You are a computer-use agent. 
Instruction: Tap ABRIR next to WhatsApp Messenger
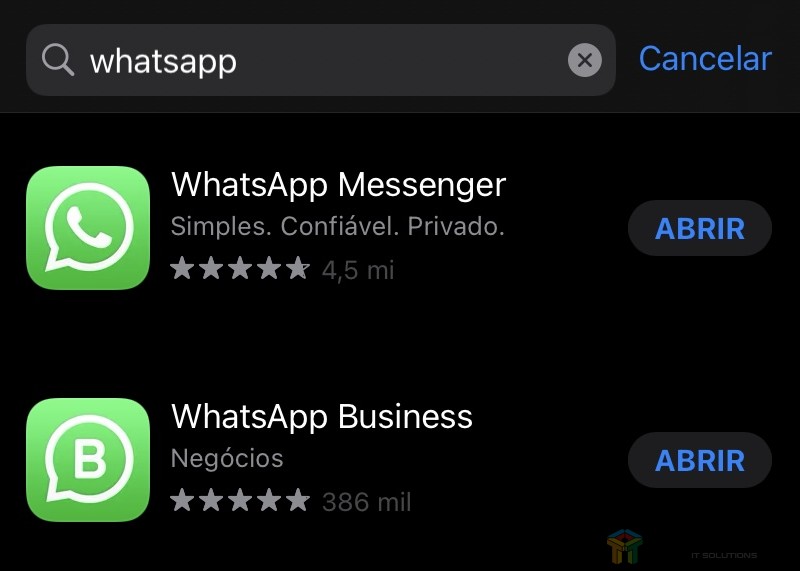click(x=699, y=229)
